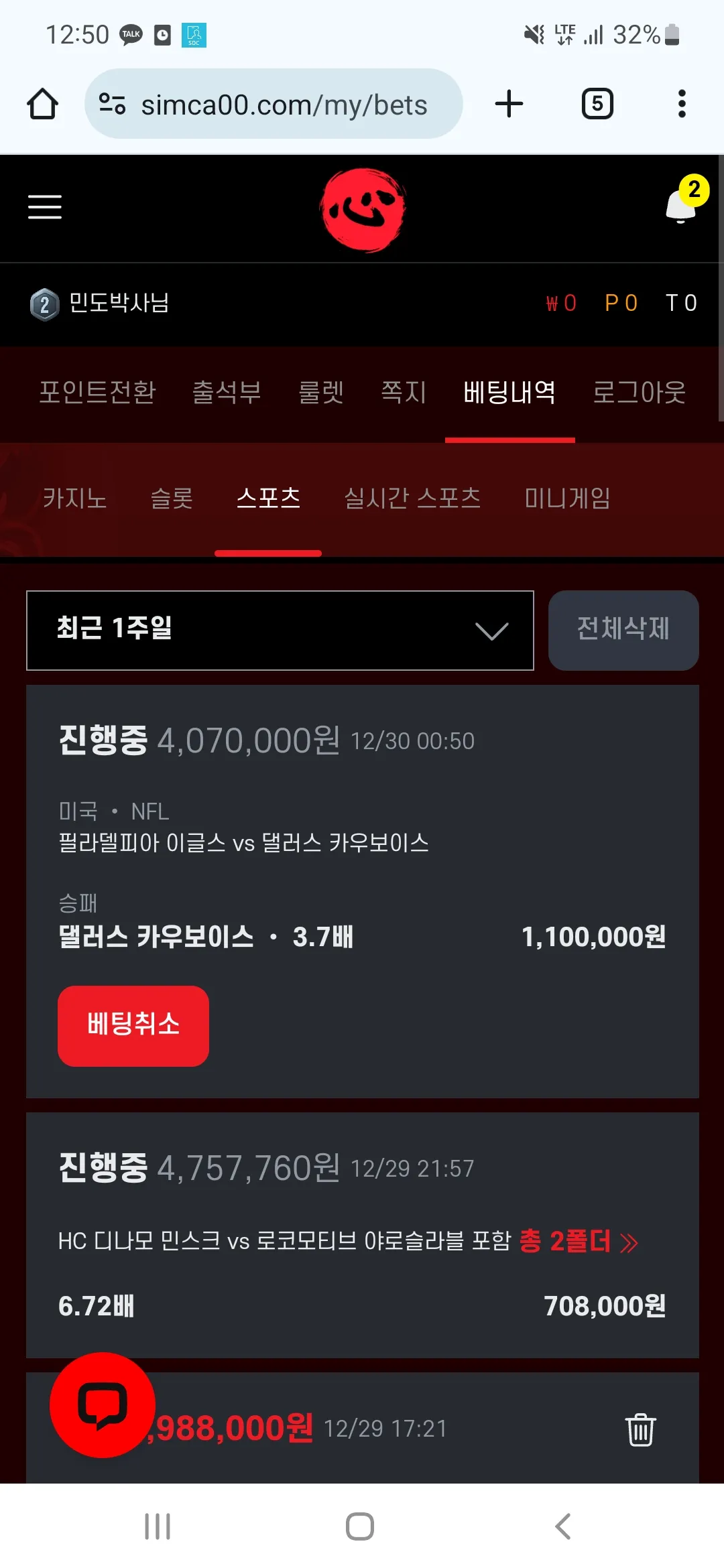Open the 포인트전환 tab
Viewport: 724px width, 1568px height.
97,393
